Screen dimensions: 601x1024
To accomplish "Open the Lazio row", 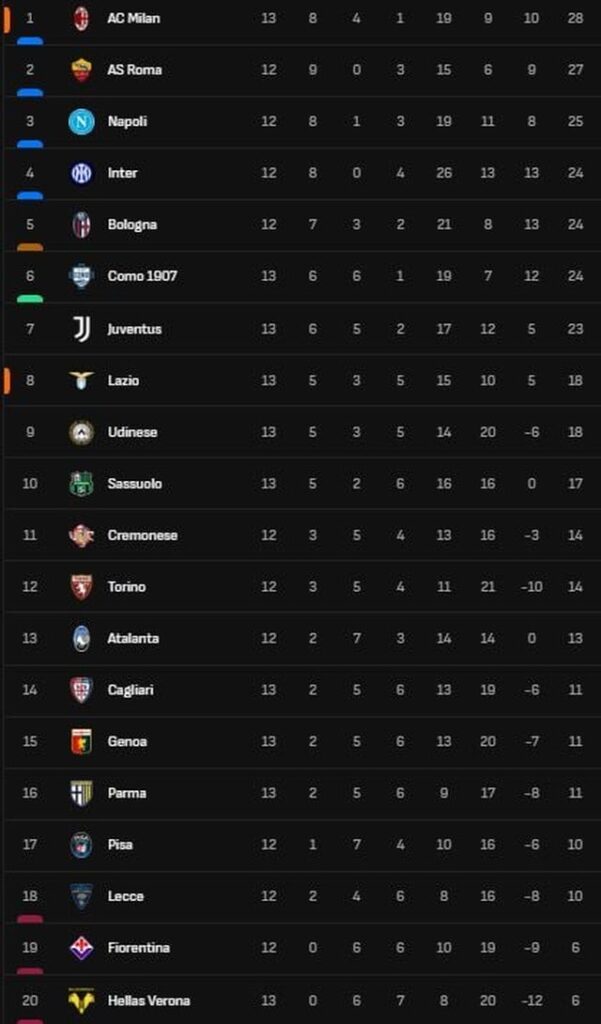I will pos(123,381).
